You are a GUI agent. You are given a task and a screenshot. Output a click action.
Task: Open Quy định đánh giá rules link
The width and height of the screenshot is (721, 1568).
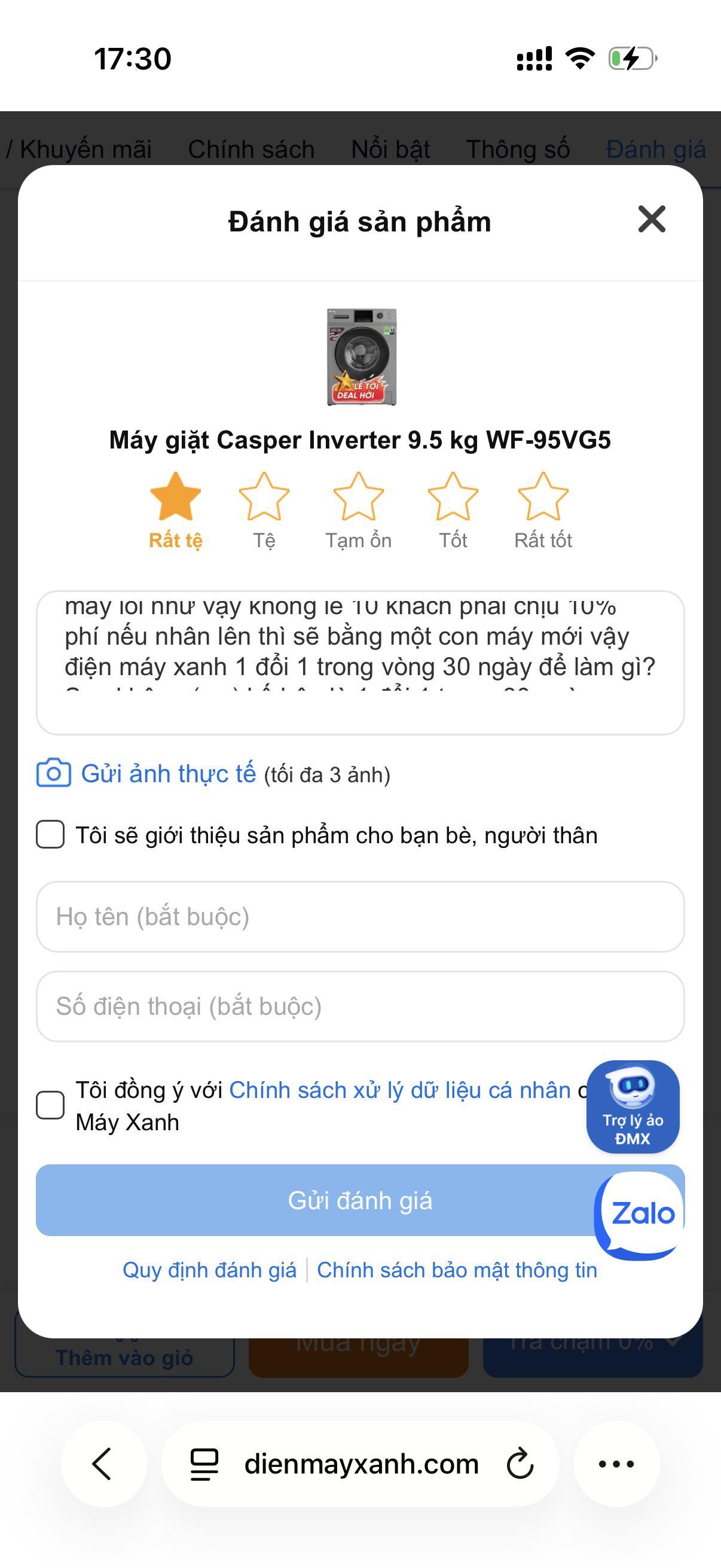[209, 1270]
